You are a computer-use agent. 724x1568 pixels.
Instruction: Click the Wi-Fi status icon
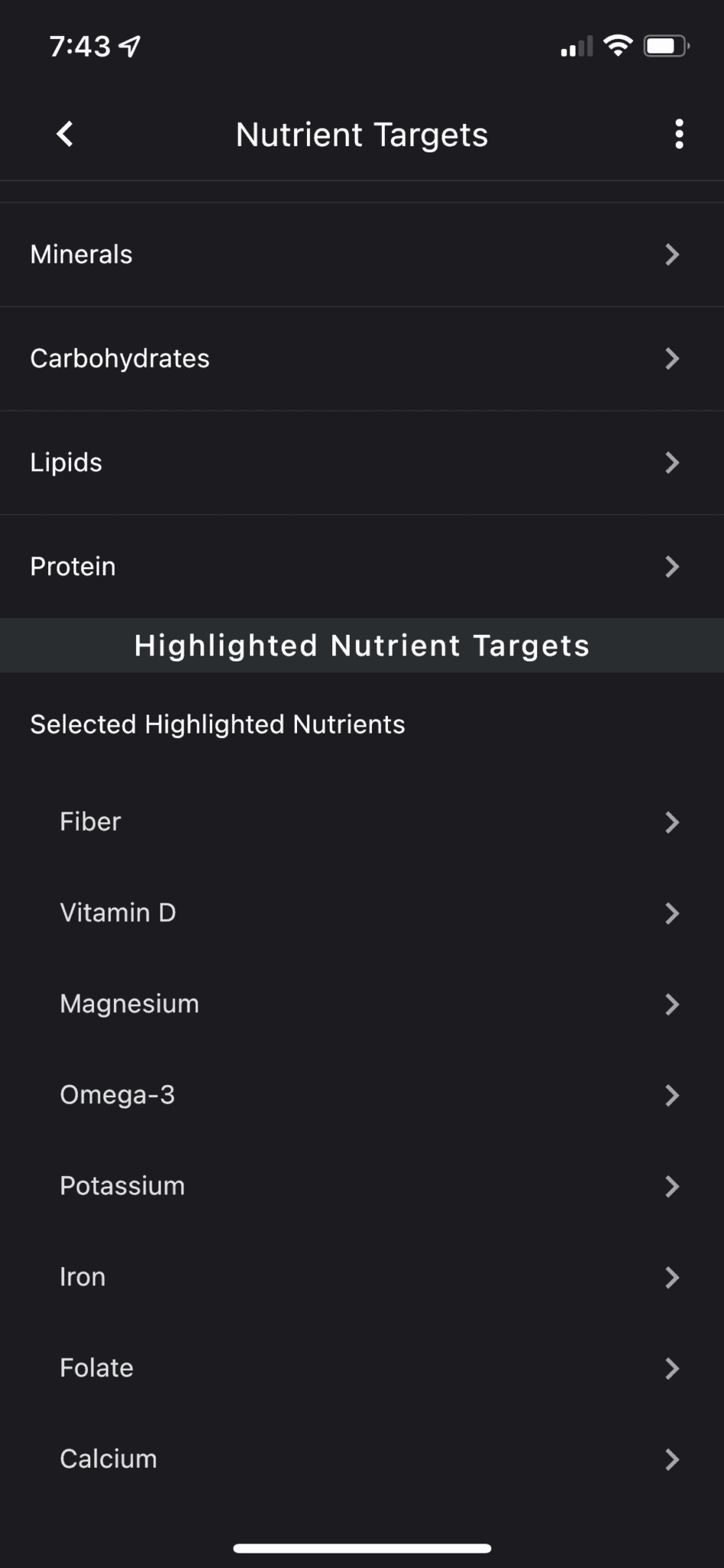[618, 45]
